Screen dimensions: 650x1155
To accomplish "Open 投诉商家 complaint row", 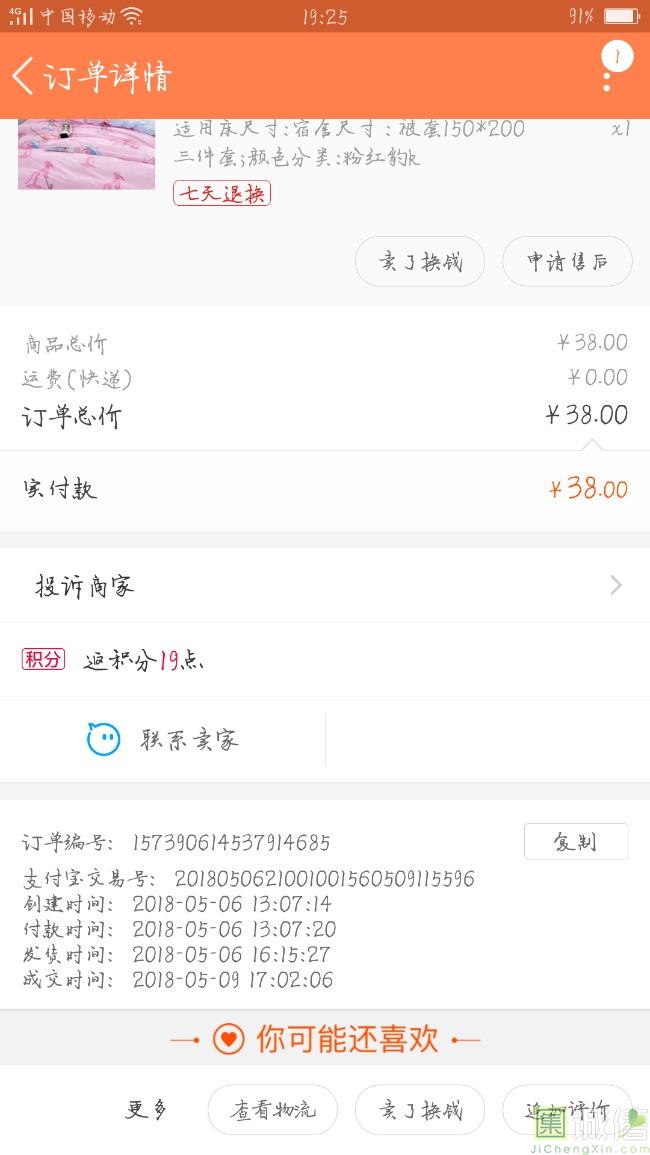I will coord(325,586).
